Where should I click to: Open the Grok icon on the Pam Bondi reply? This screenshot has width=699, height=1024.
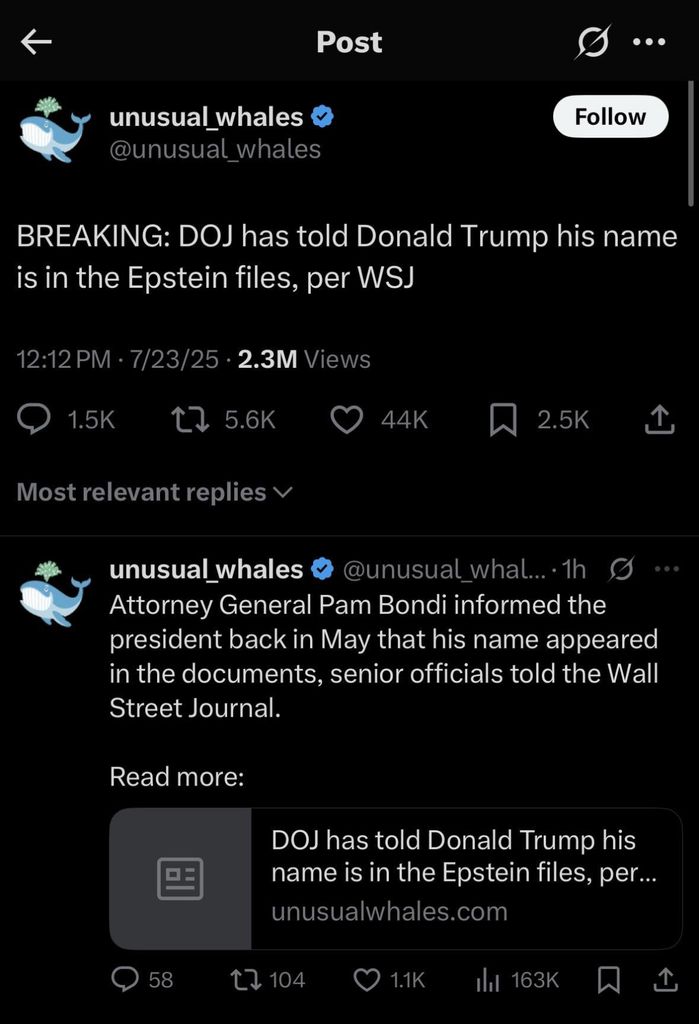tap(621, 569)
